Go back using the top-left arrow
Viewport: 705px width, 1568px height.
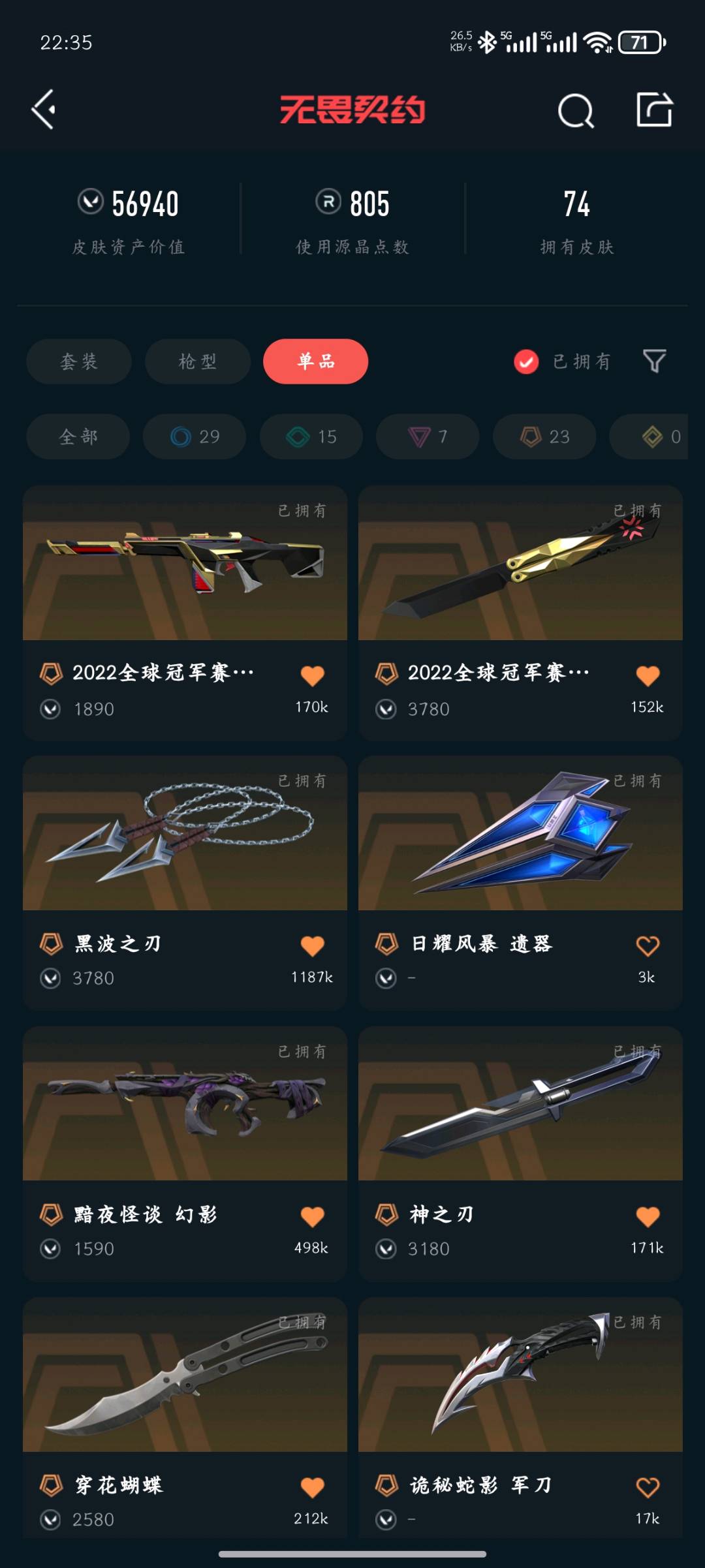(x=44, y=109)
